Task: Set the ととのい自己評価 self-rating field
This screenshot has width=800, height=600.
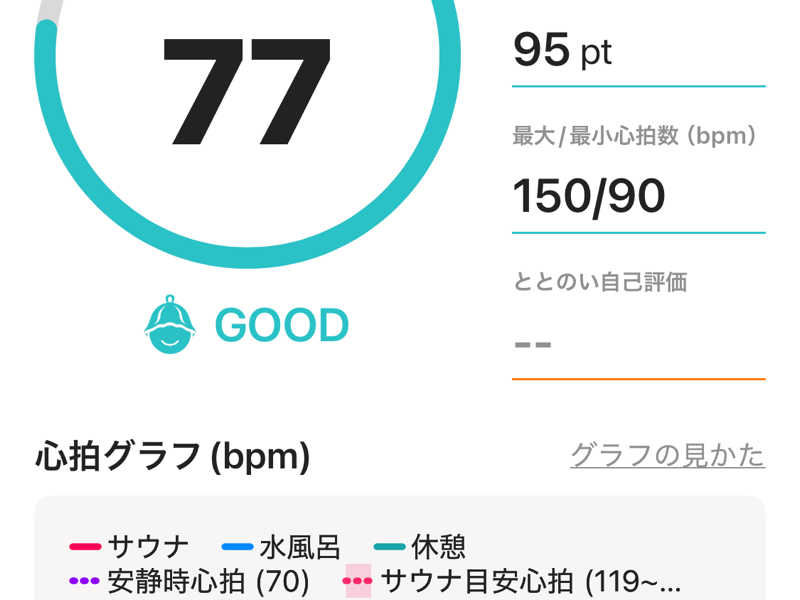Action: (637, 343)
